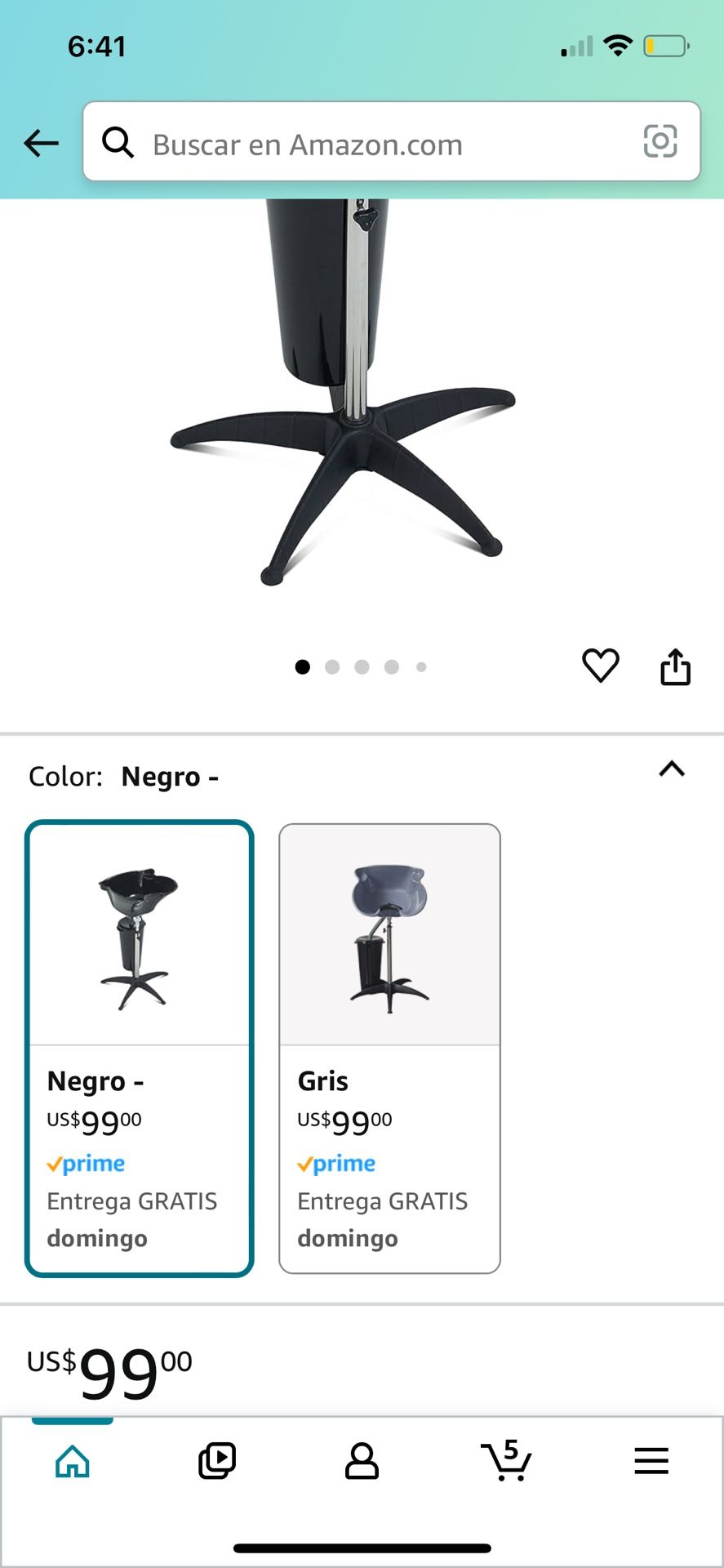Tap the Buscar en Amazon.com search field
Image resolution: width=724 pixels, height=1568 pixels.
pyautogui.click(x=367, y=144)
